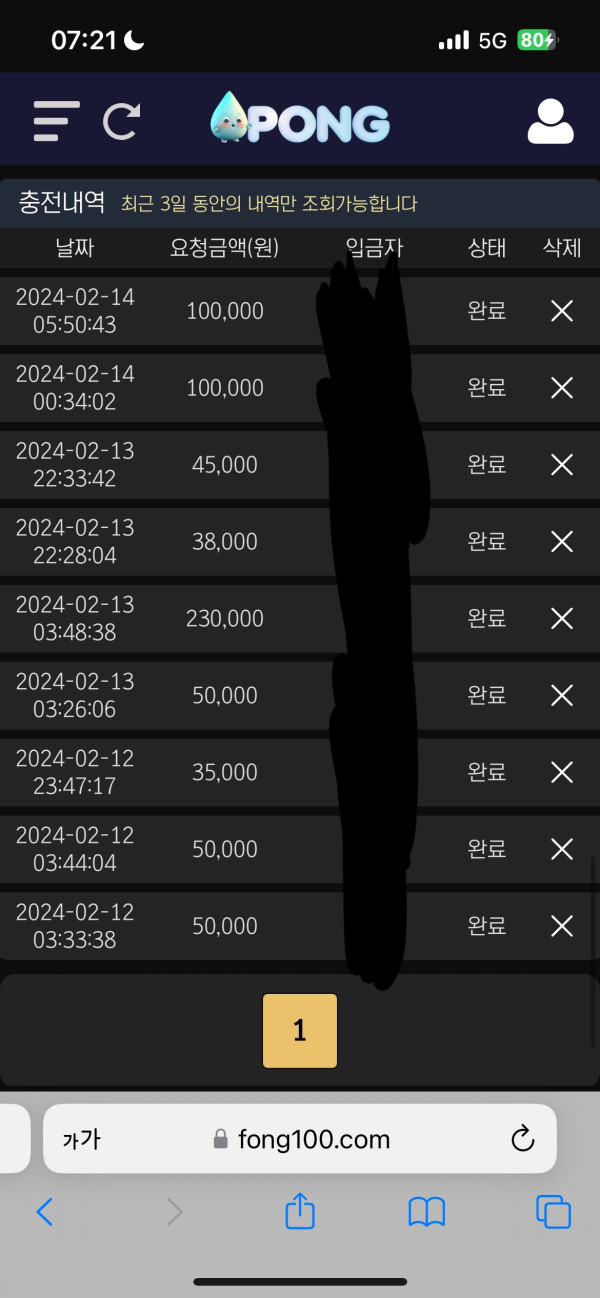Remove the 35,000 won charge entry

pyautogui.click(x=562, y=773)
